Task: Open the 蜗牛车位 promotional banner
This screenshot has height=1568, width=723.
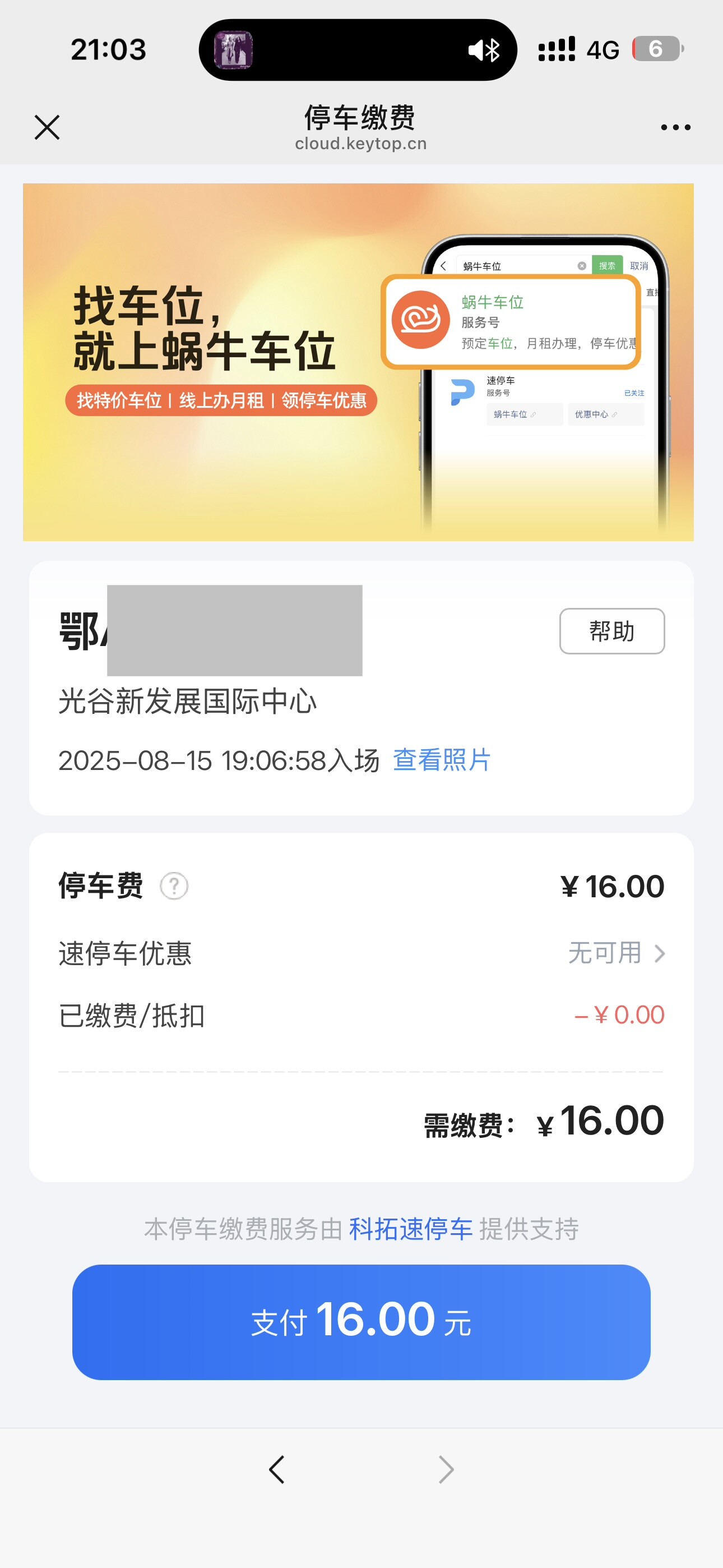Action: coord(358,362)
